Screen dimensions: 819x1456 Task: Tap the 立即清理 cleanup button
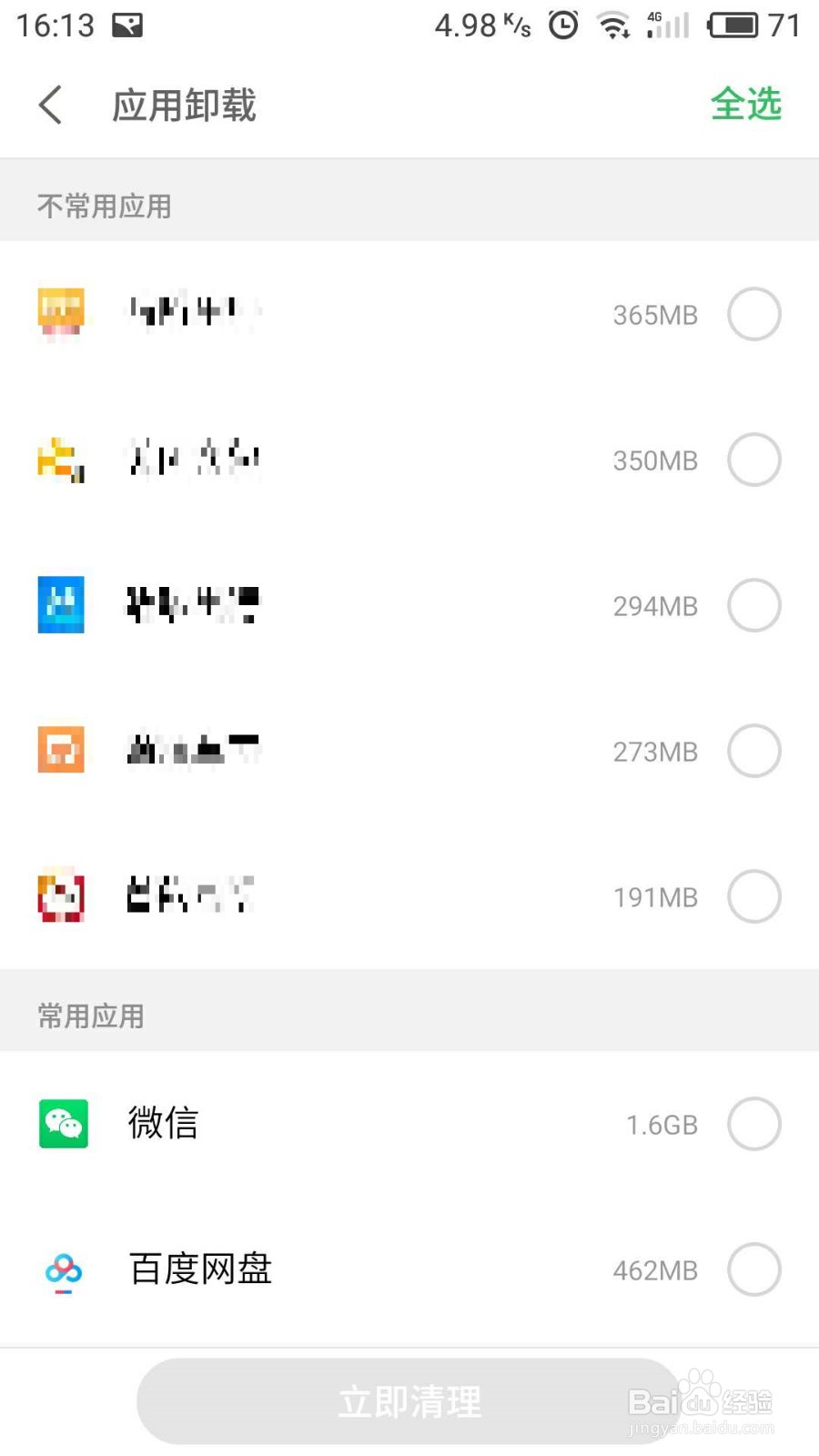409,1401
